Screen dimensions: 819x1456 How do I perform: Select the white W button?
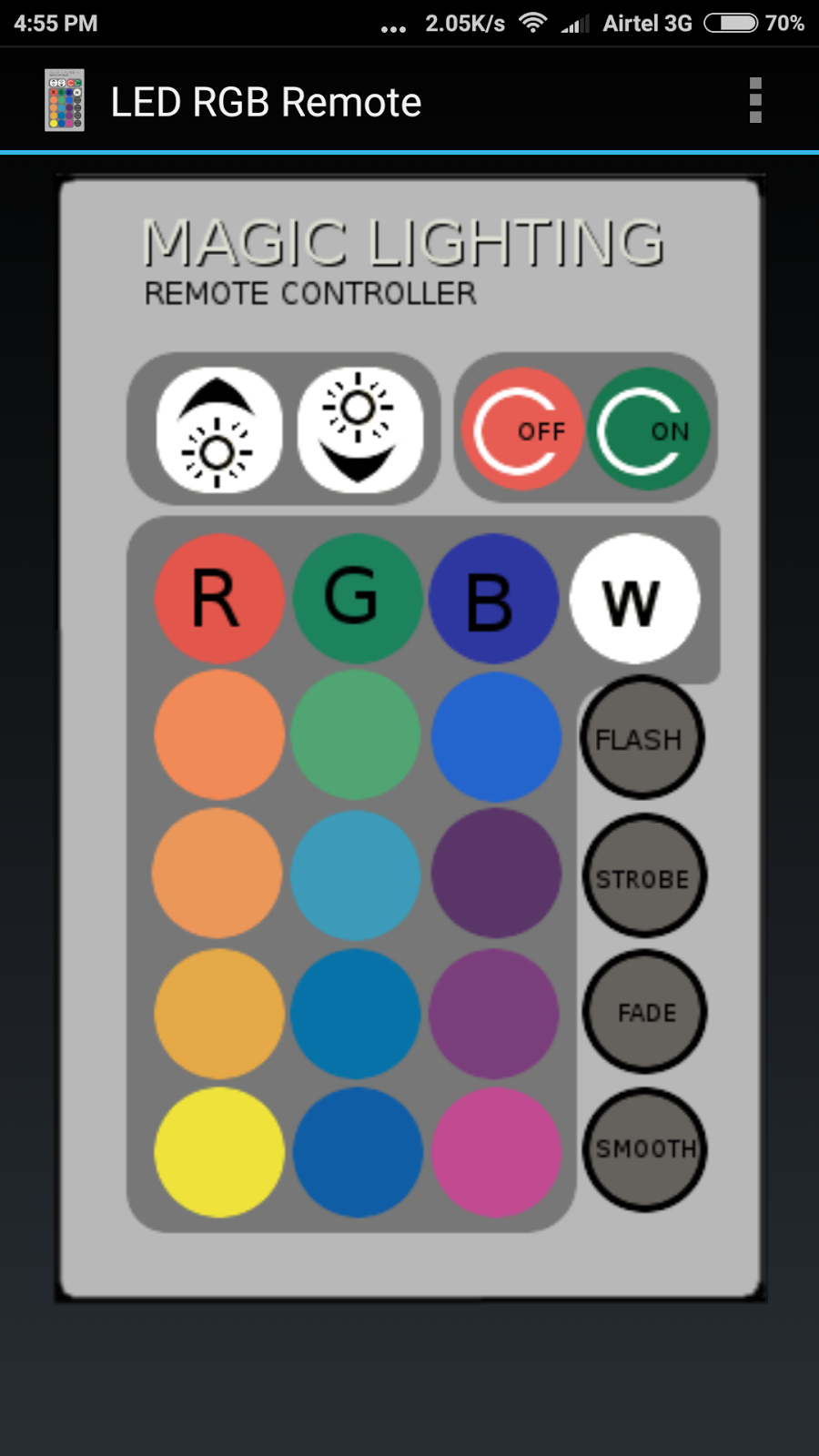coord(634,599)
